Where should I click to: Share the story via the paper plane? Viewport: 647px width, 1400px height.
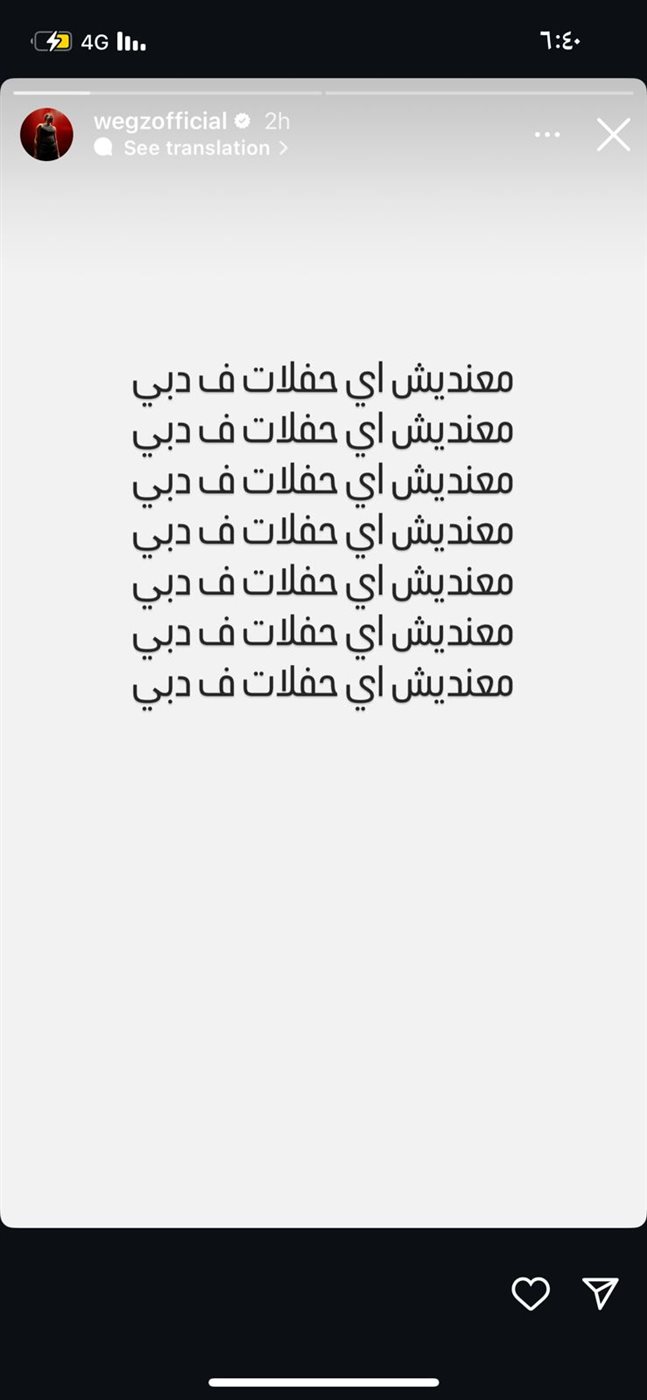601,1293
